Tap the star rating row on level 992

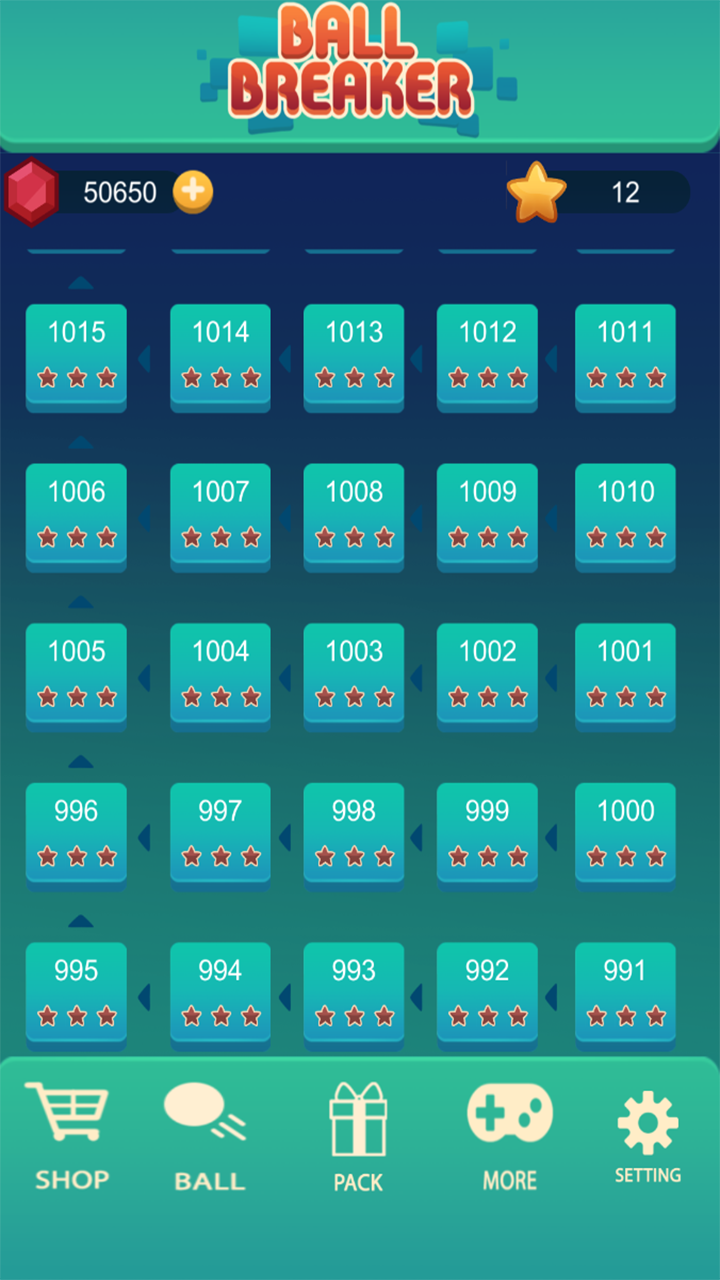(x=487, y=1016)
